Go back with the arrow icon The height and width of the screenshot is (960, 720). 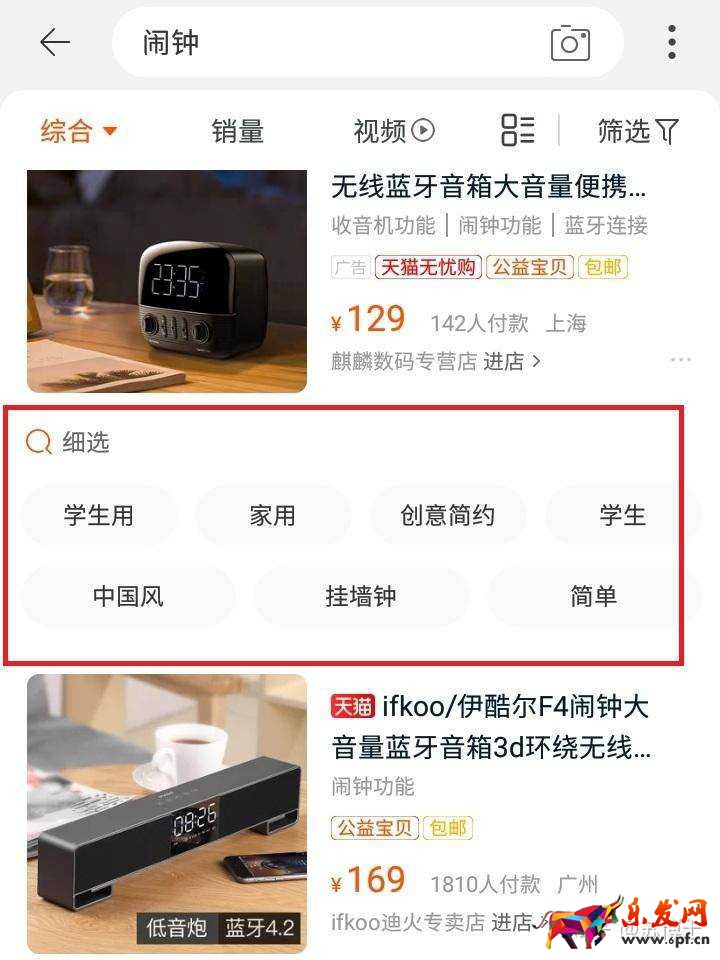tap(54, 42)
